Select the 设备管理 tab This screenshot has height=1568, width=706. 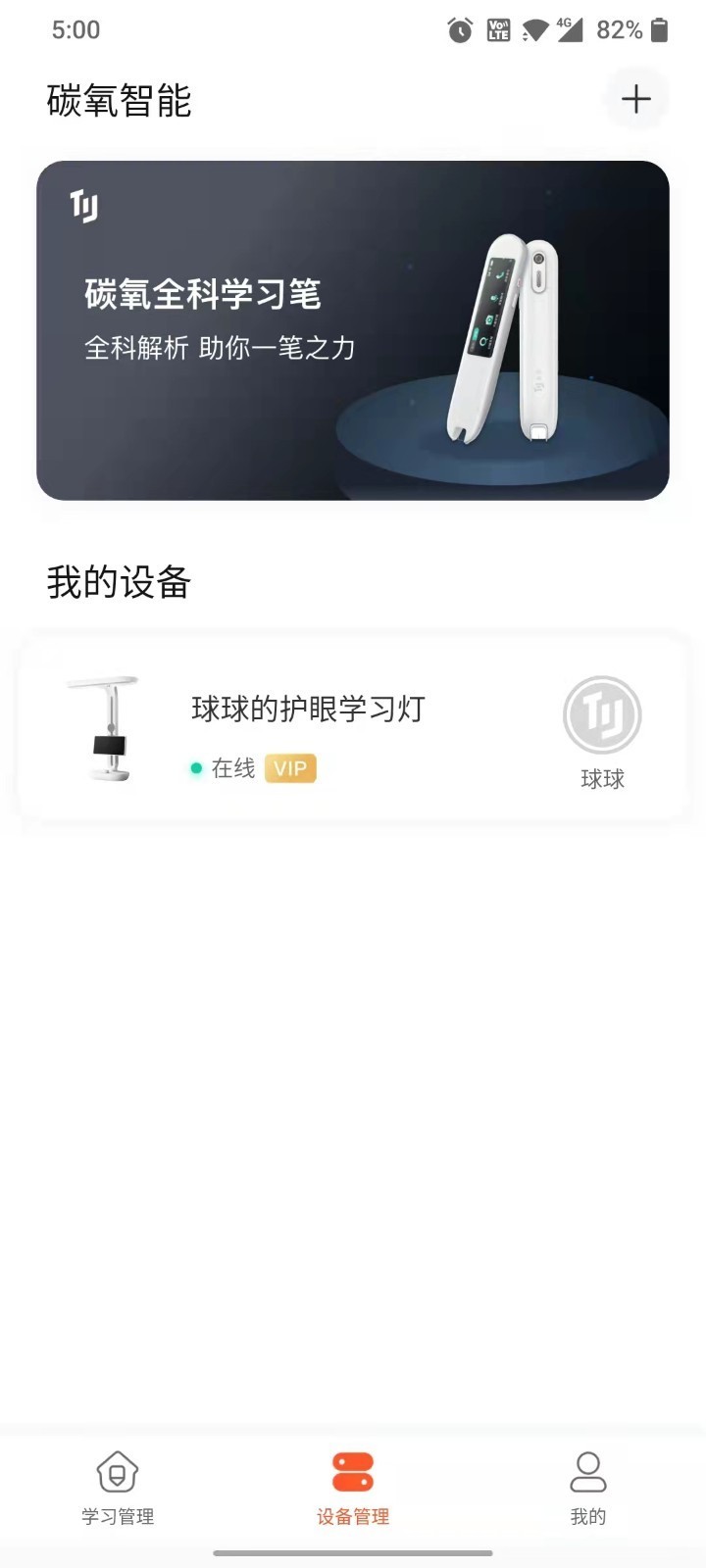(353, 1488)
